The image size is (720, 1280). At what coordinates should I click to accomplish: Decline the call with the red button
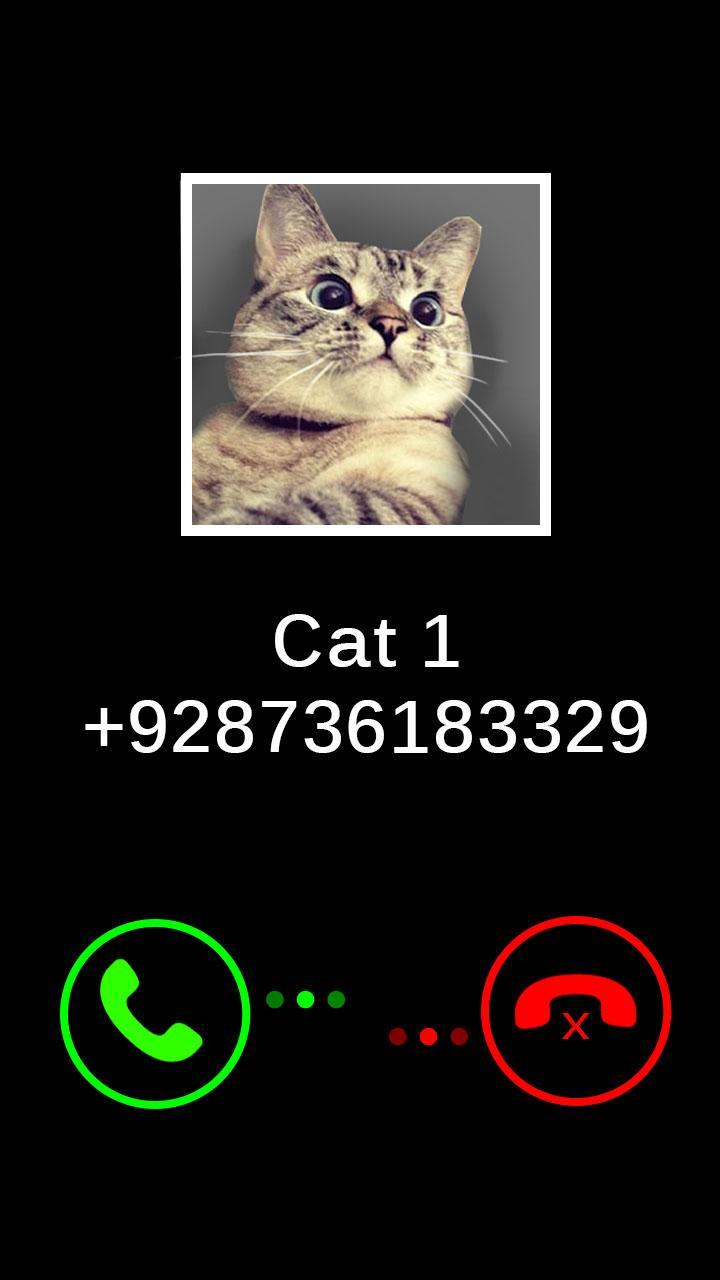tap(576, 1012)
